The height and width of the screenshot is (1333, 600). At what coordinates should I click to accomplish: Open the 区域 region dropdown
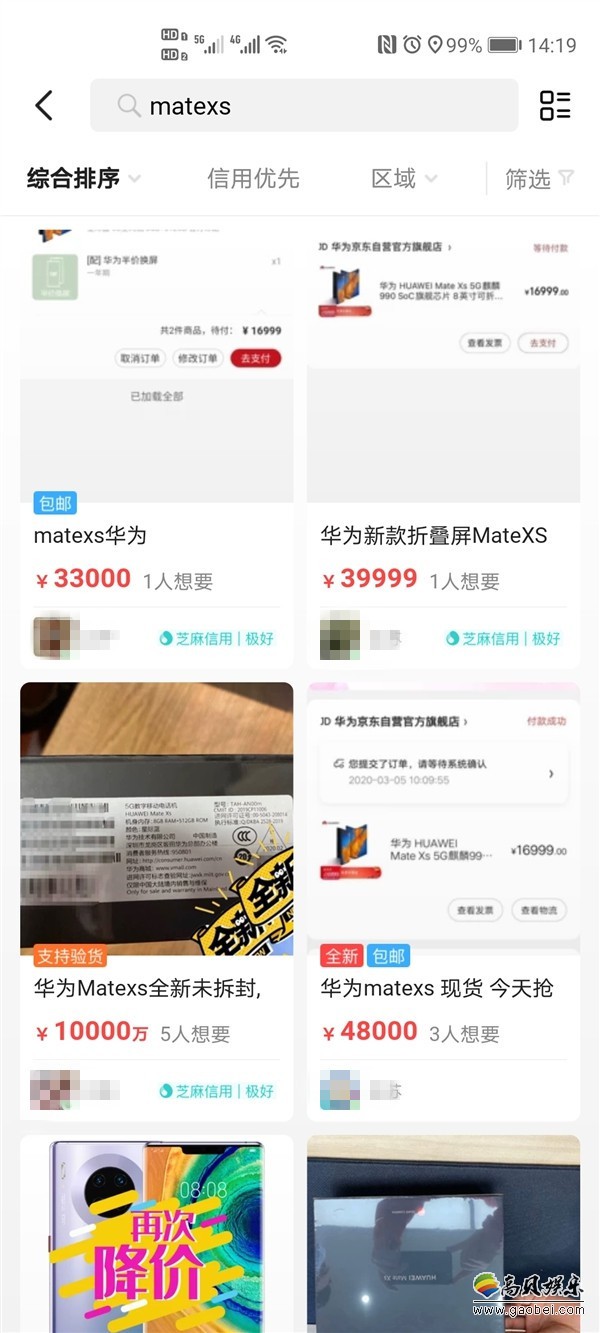pyautogui.click(x=403, y=179)
